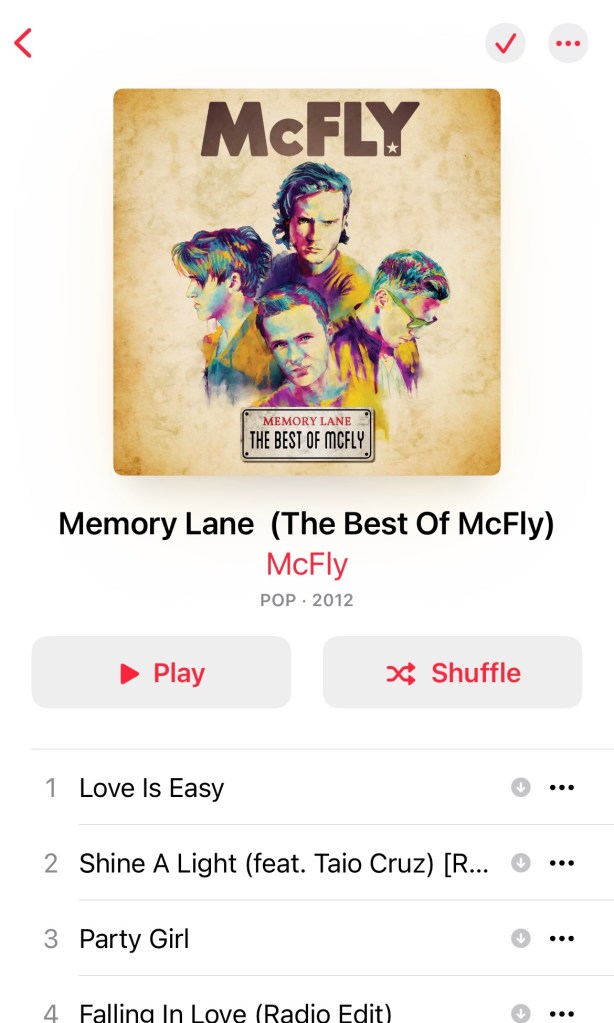Download the song Love Is Easy
This screenshot has height=1023, width=614.
click(x=520, y=788)
